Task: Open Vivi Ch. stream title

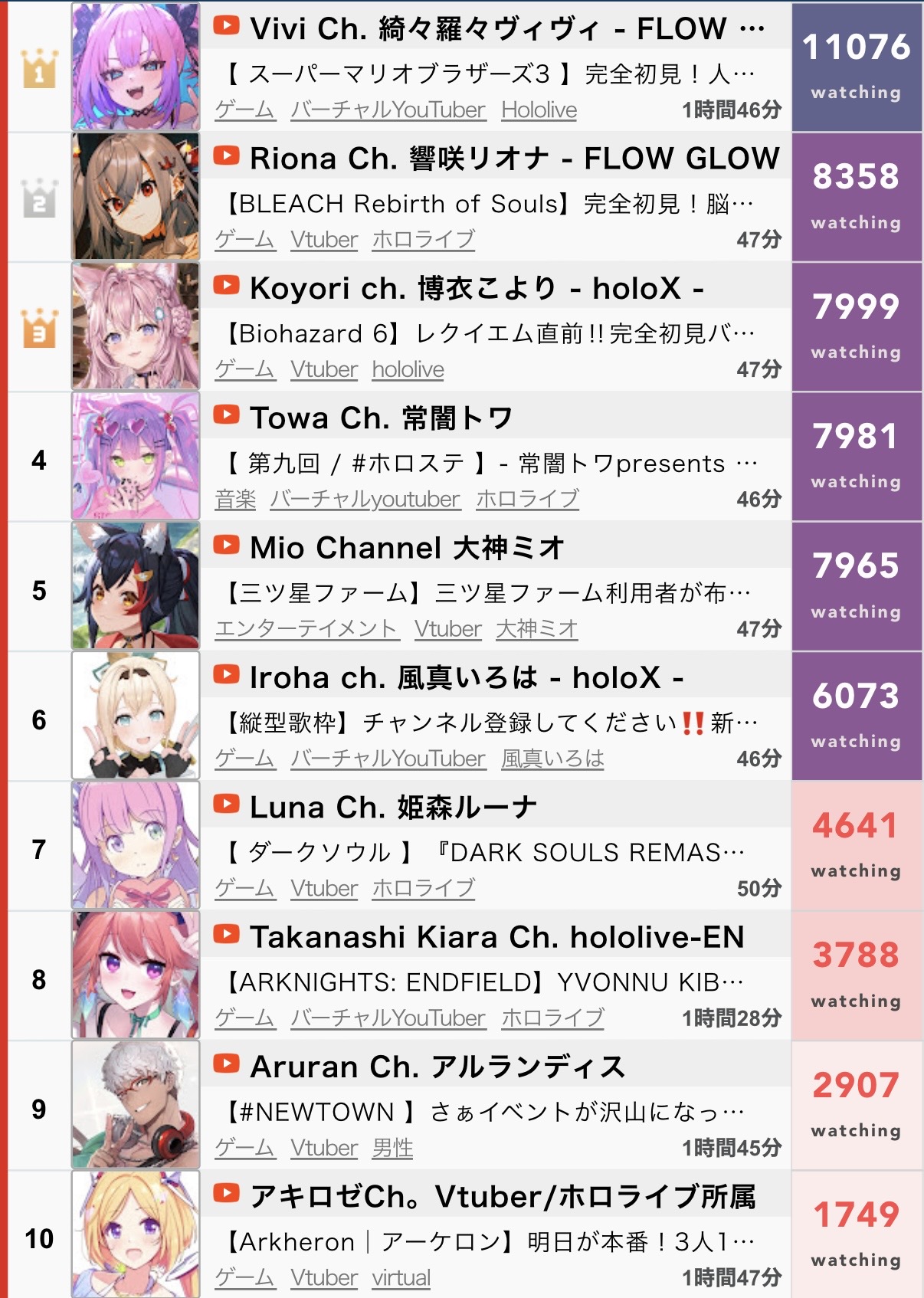Action: click(x=490, y=74)
